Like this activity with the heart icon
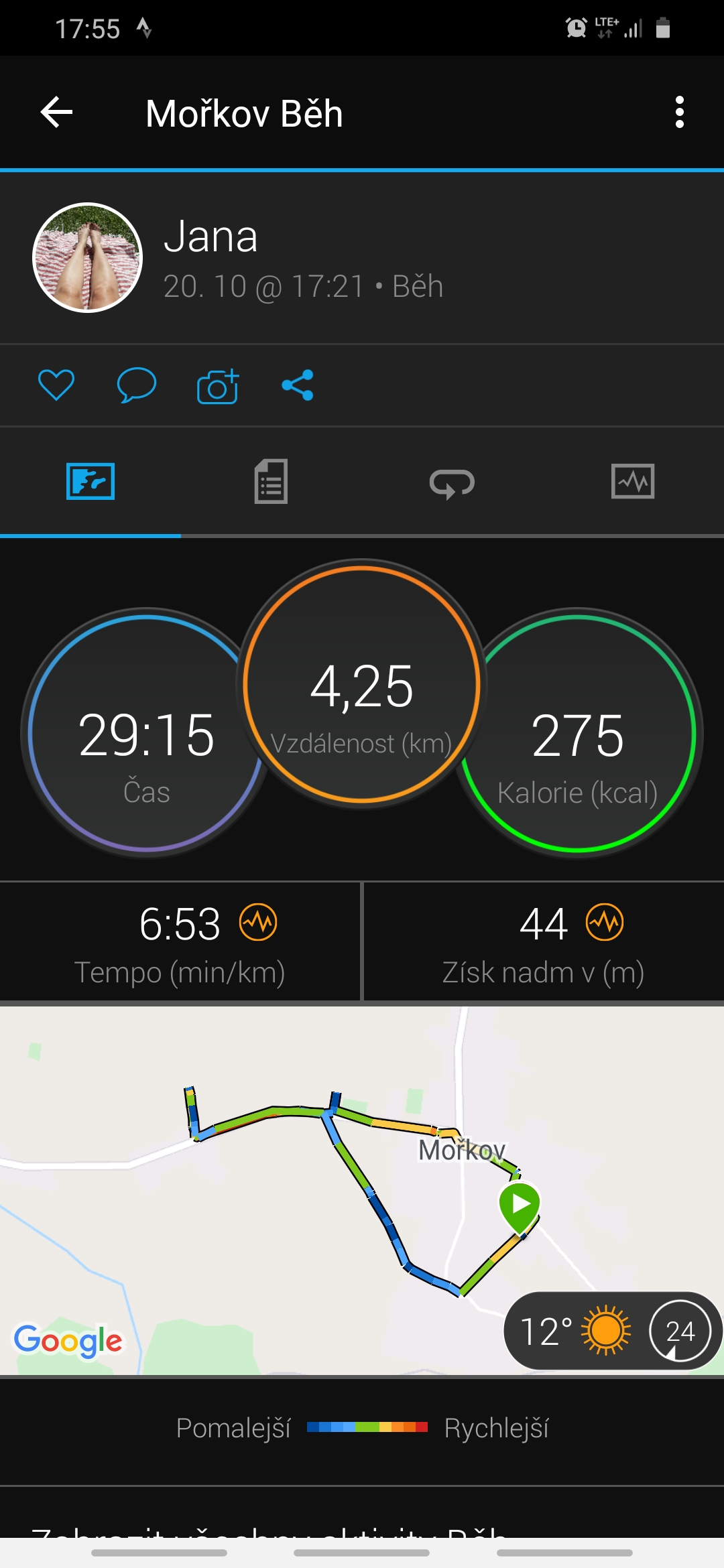The image size is (724, 1568). point(56,385)
